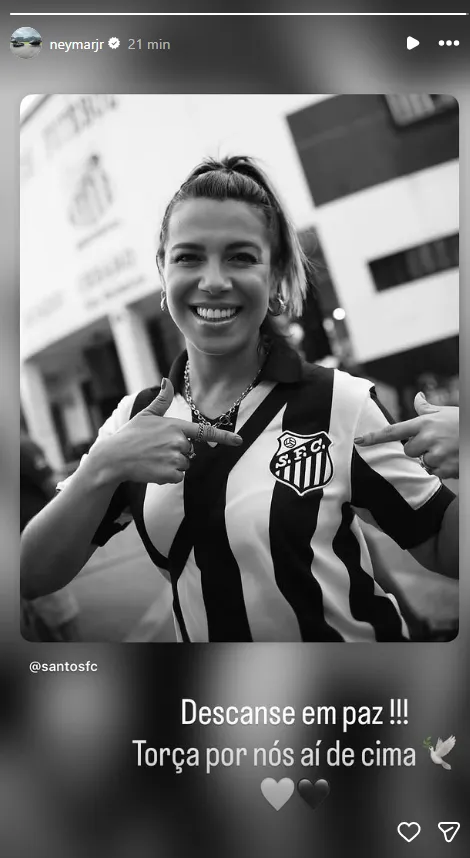
Task: Open the @santosfc mention
Action: [63, 666]
